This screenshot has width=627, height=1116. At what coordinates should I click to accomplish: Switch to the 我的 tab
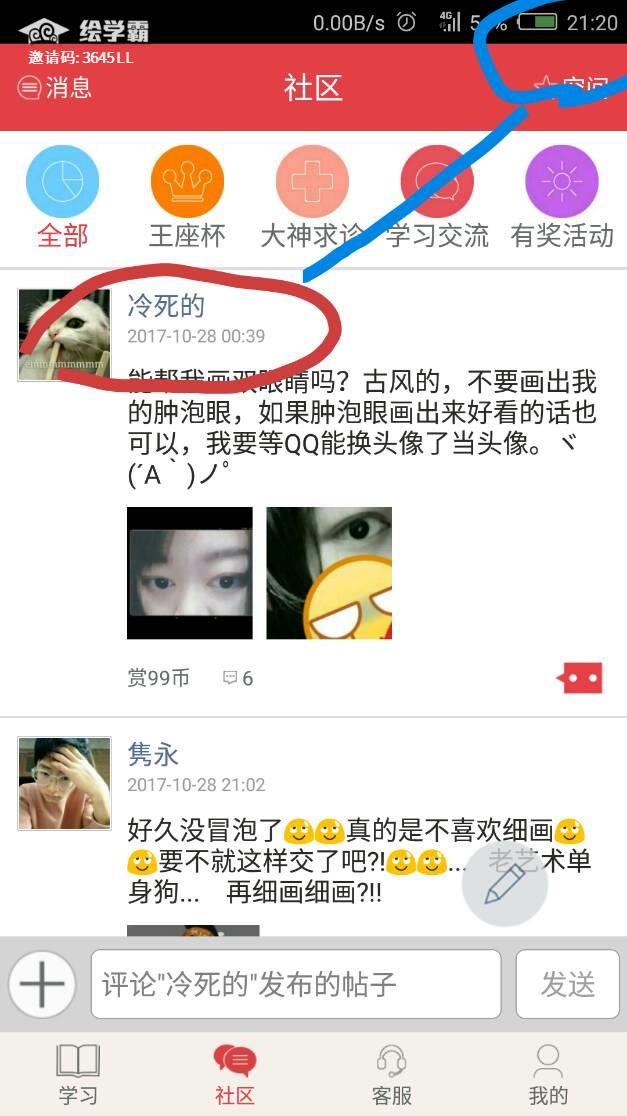(548, 1074)
